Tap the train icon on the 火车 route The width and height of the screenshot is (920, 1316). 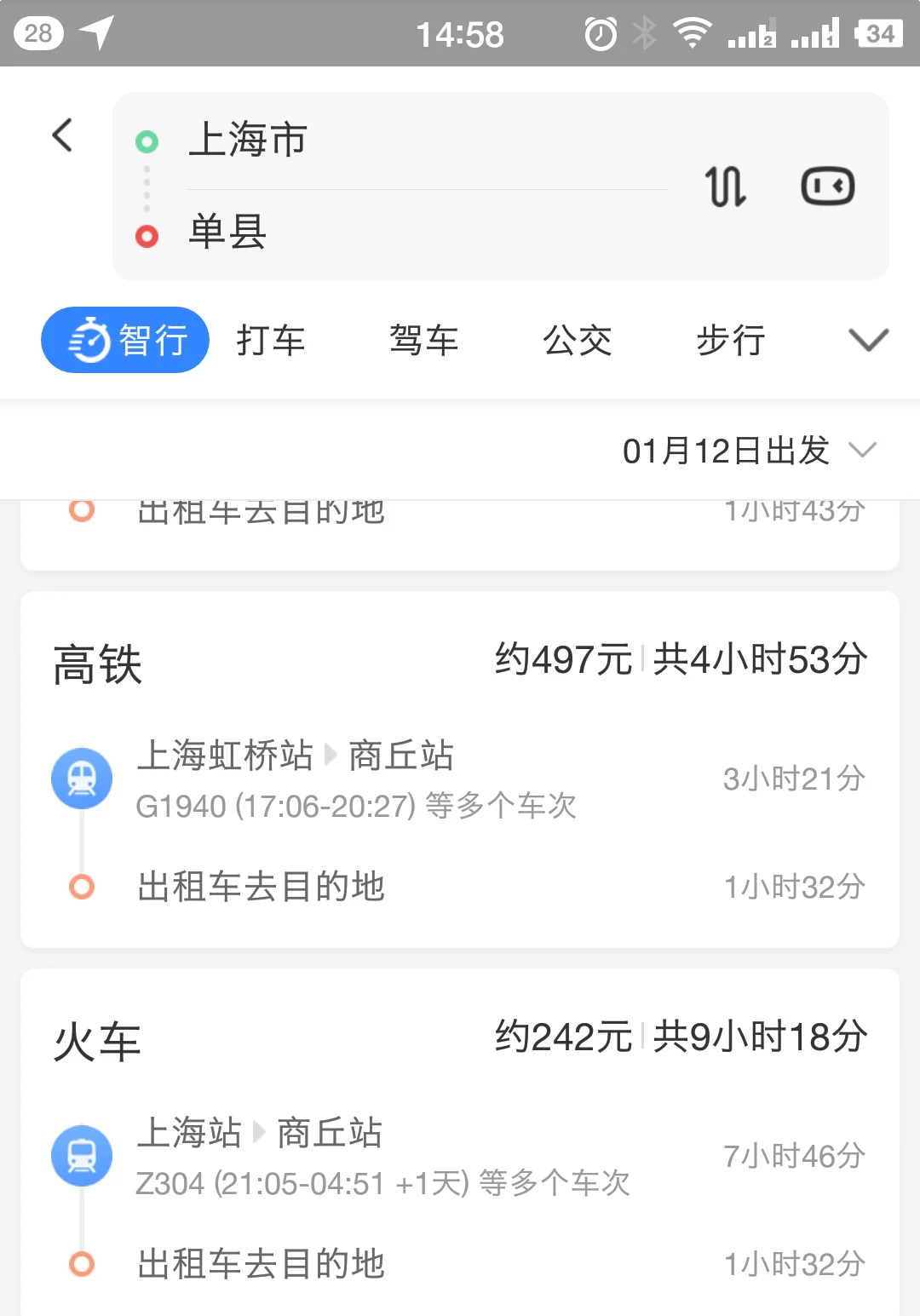(81, 1156)
